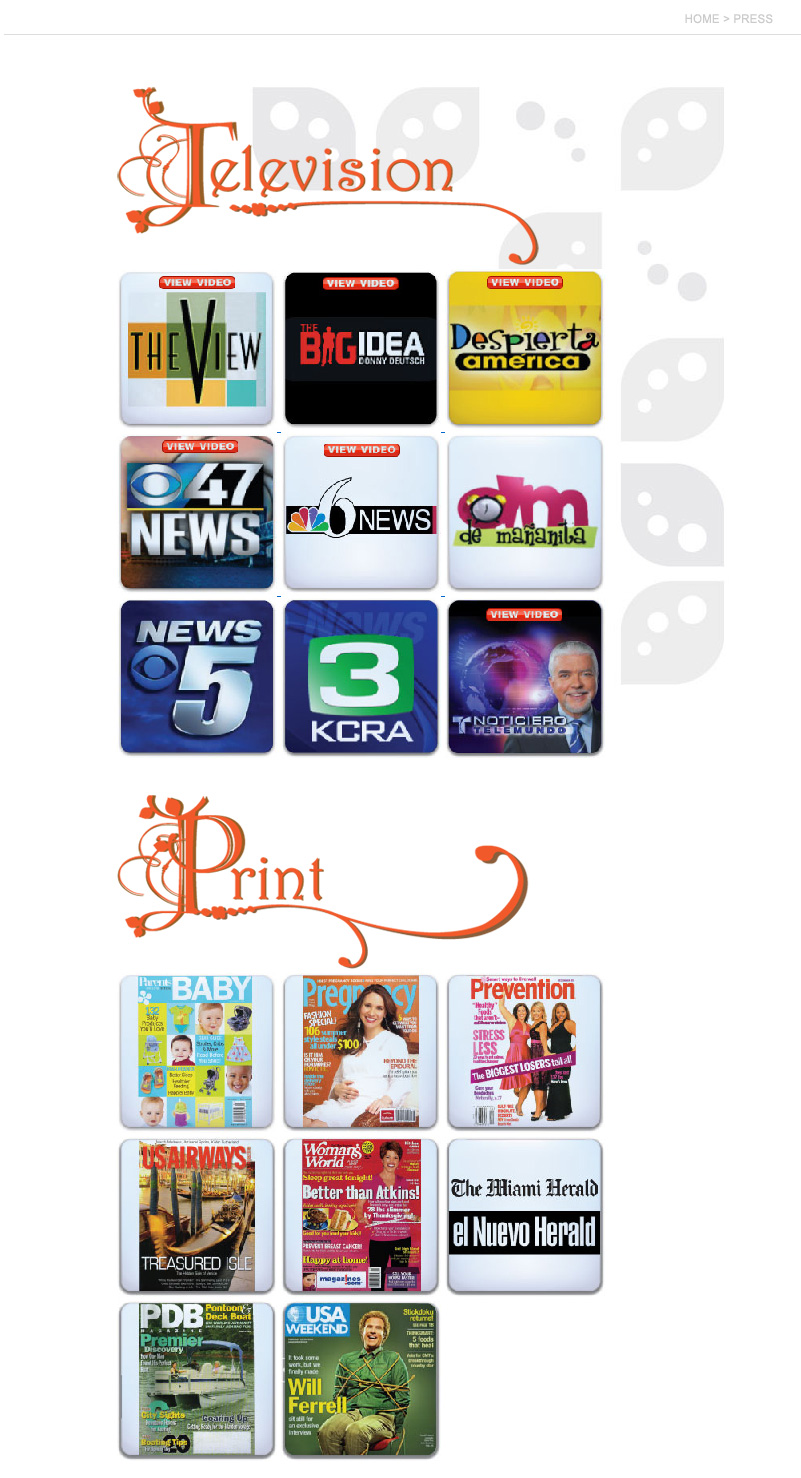Tap the Woman's World magazine cover

[x=361, y=1215]
